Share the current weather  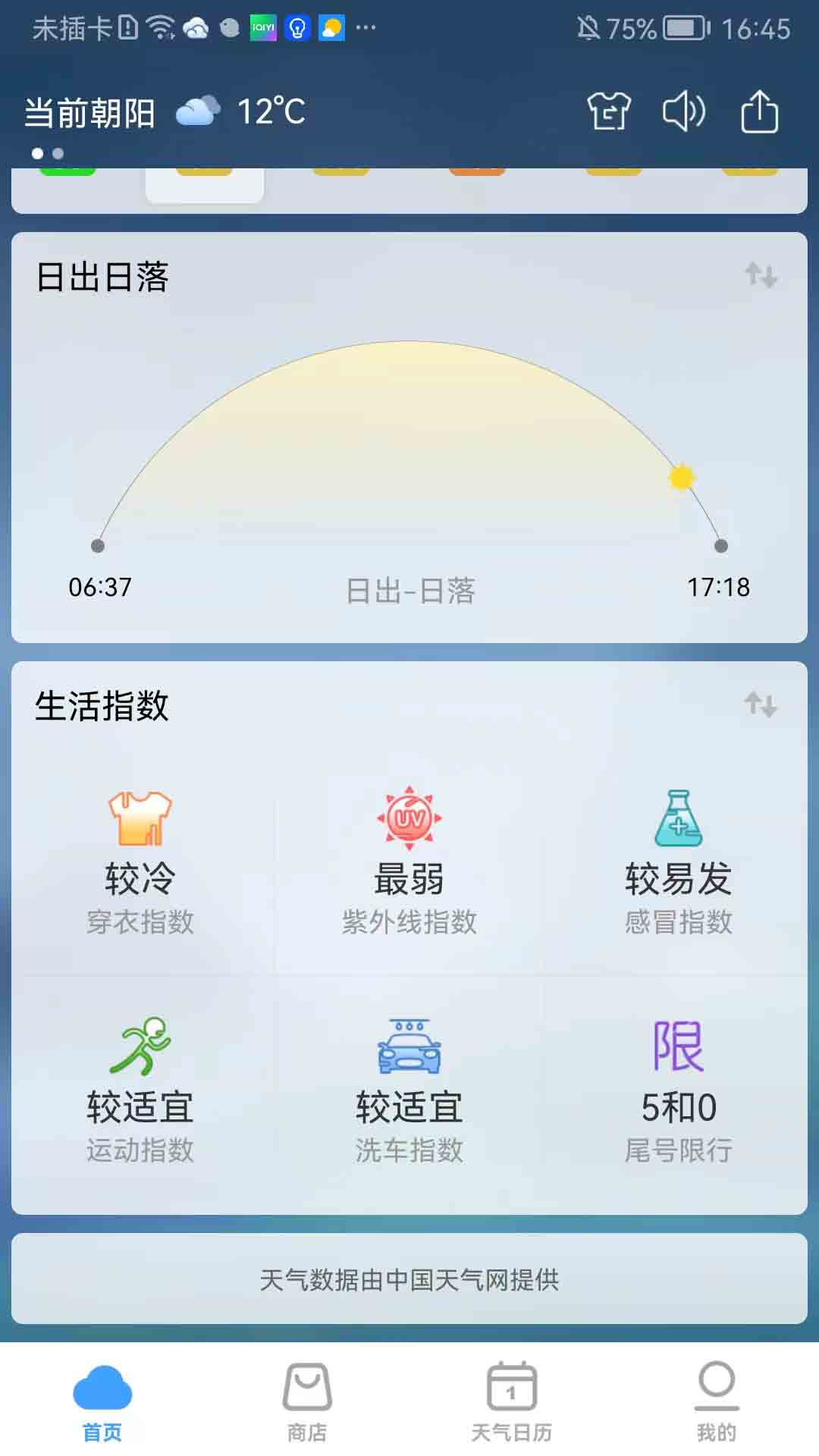759,111
